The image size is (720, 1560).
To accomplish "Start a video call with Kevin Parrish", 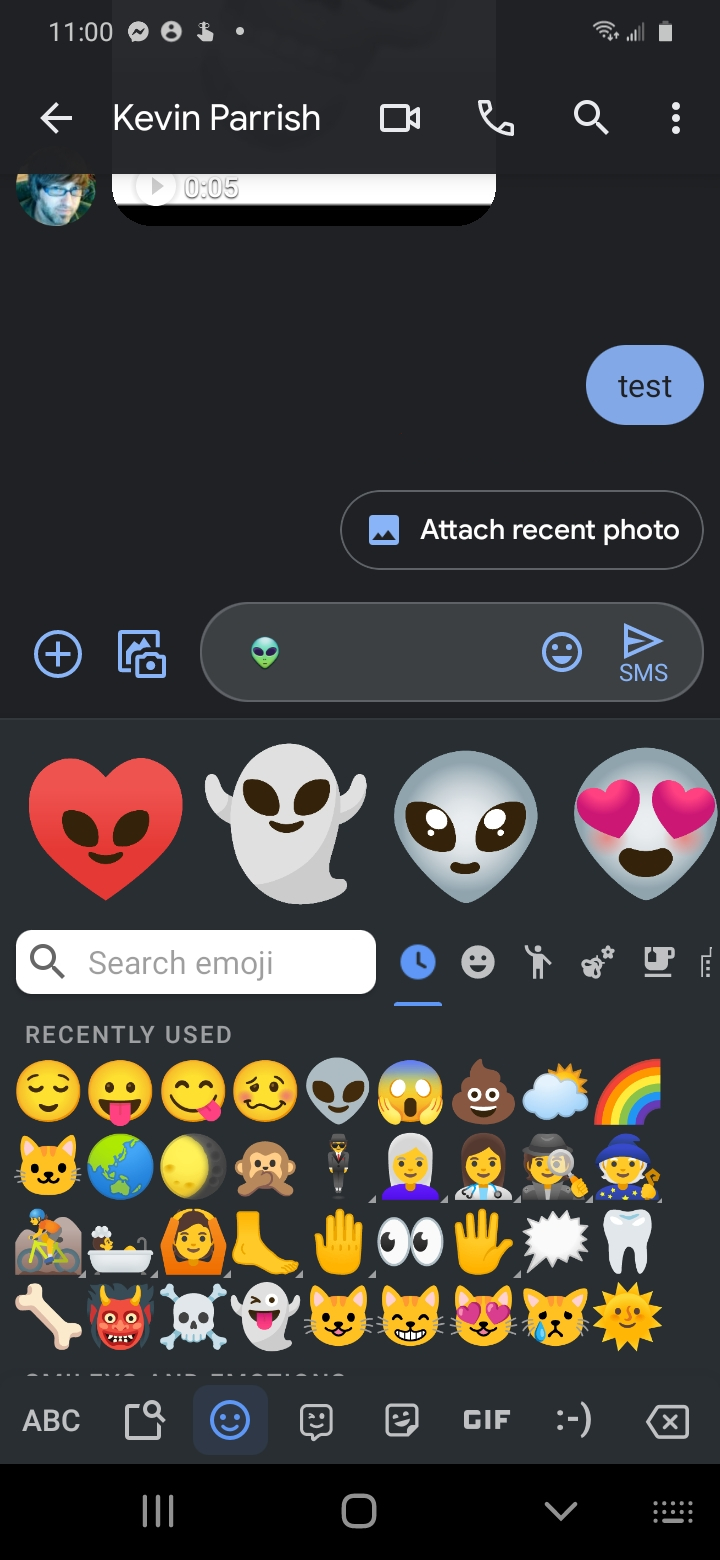I will point(400,119).
